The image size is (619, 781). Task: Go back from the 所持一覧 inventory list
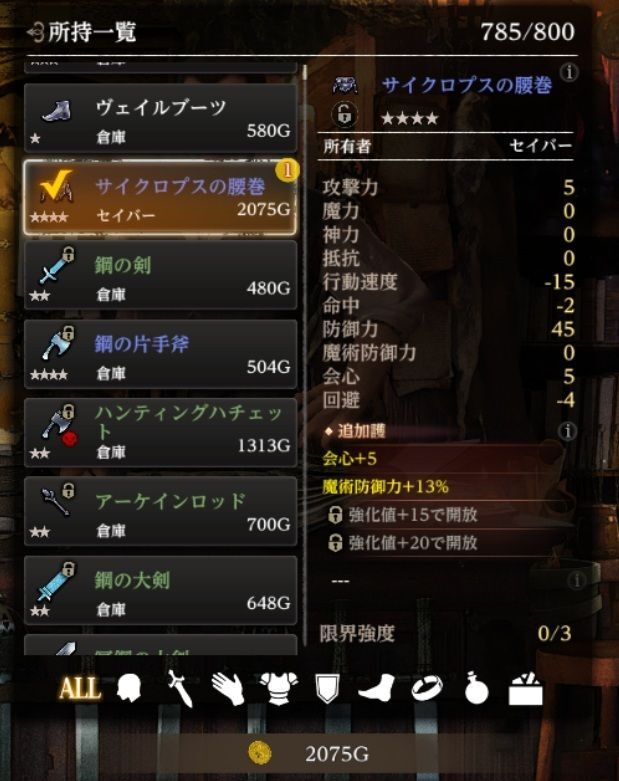pos(35,32)
